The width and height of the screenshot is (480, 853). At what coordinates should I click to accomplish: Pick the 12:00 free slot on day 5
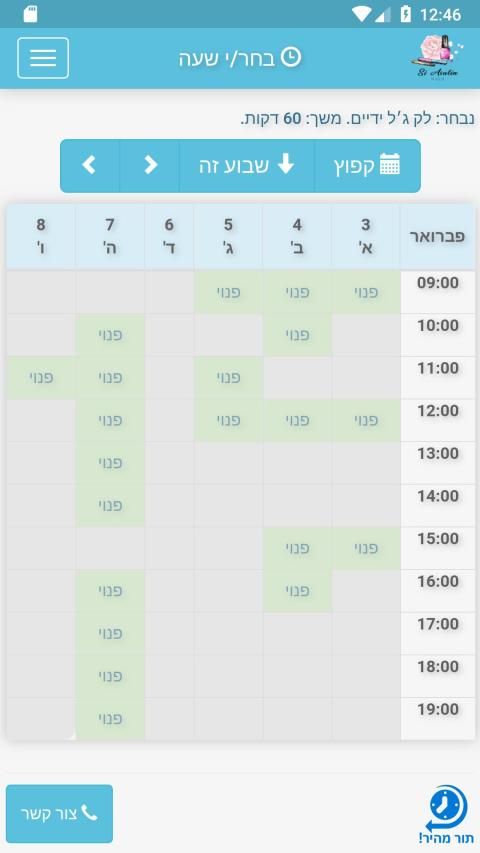[x=228, y=420]
